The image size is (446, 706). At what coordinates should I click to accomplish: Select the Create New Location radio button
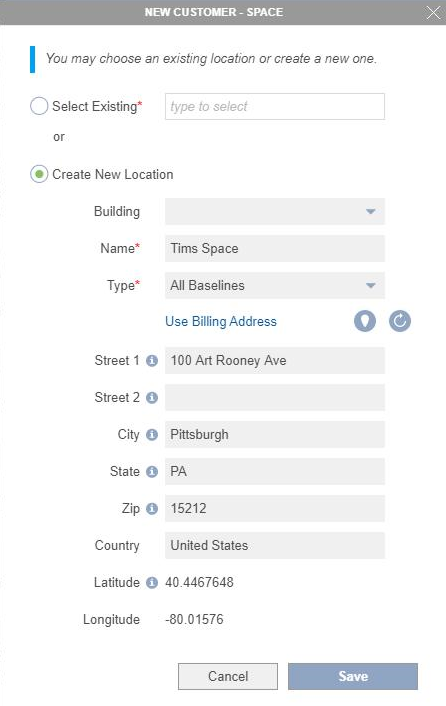(39, 174)
